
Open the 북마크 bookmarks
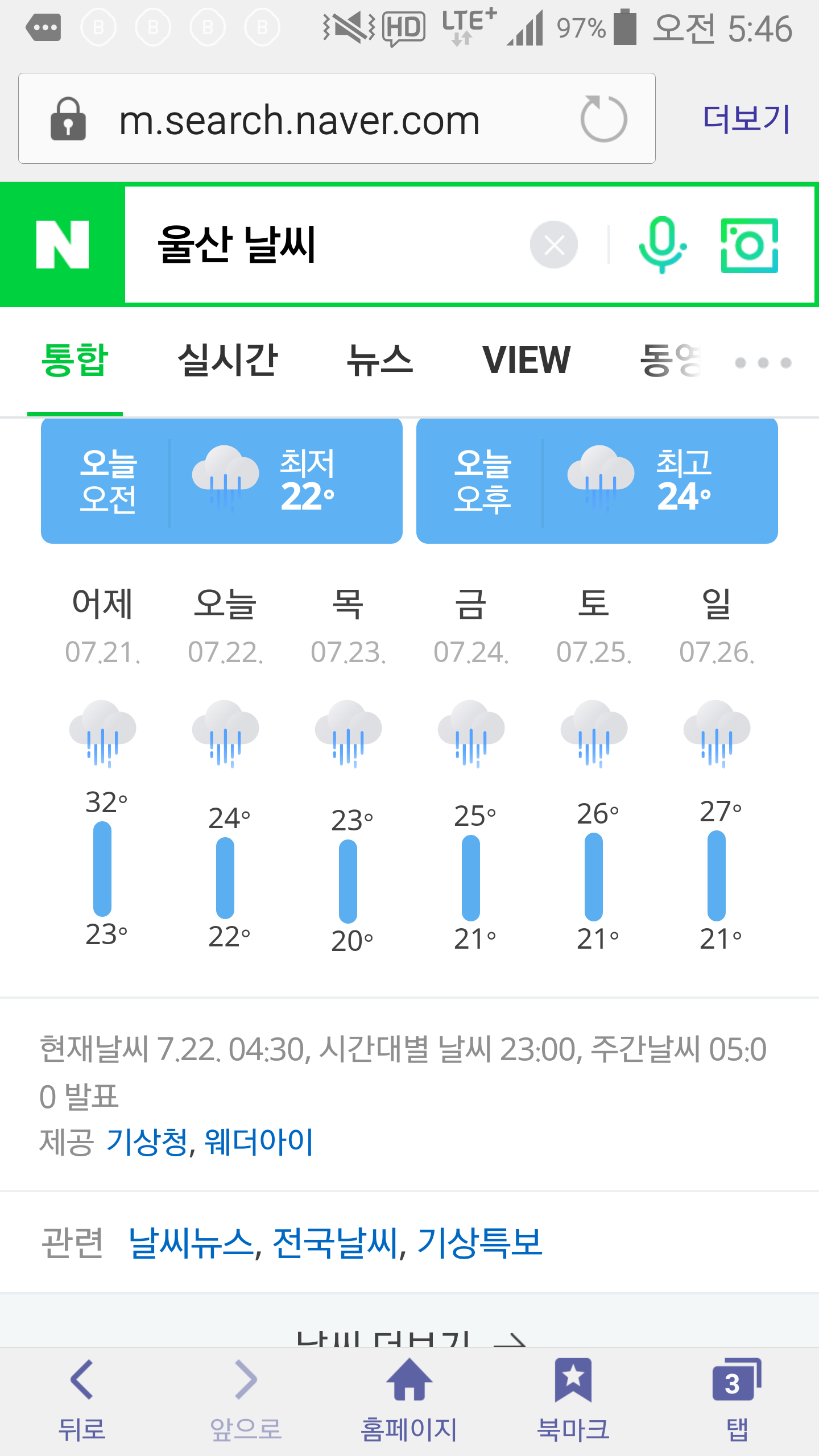(x=573, y=1400)
